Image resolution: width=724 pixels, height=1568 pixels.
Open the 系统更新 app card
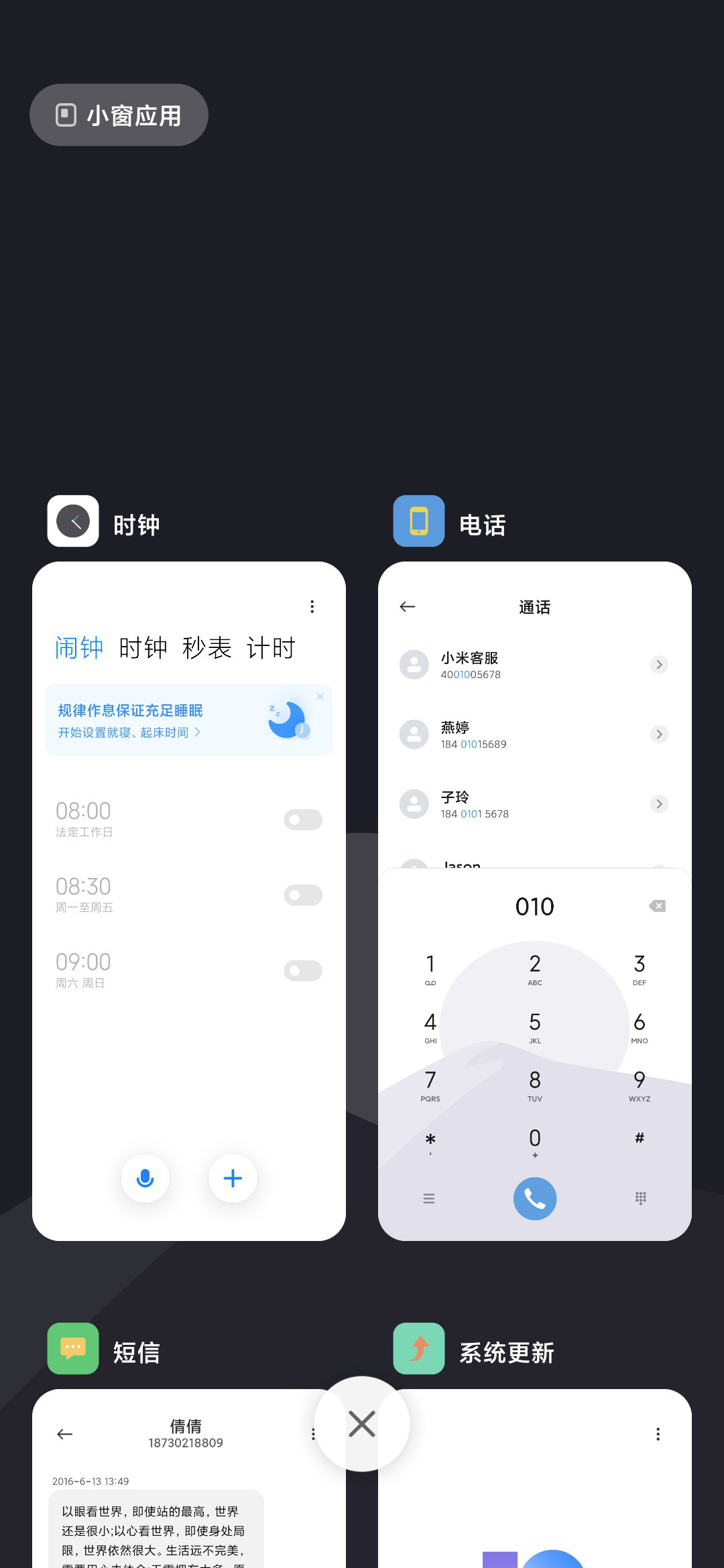535,1479
